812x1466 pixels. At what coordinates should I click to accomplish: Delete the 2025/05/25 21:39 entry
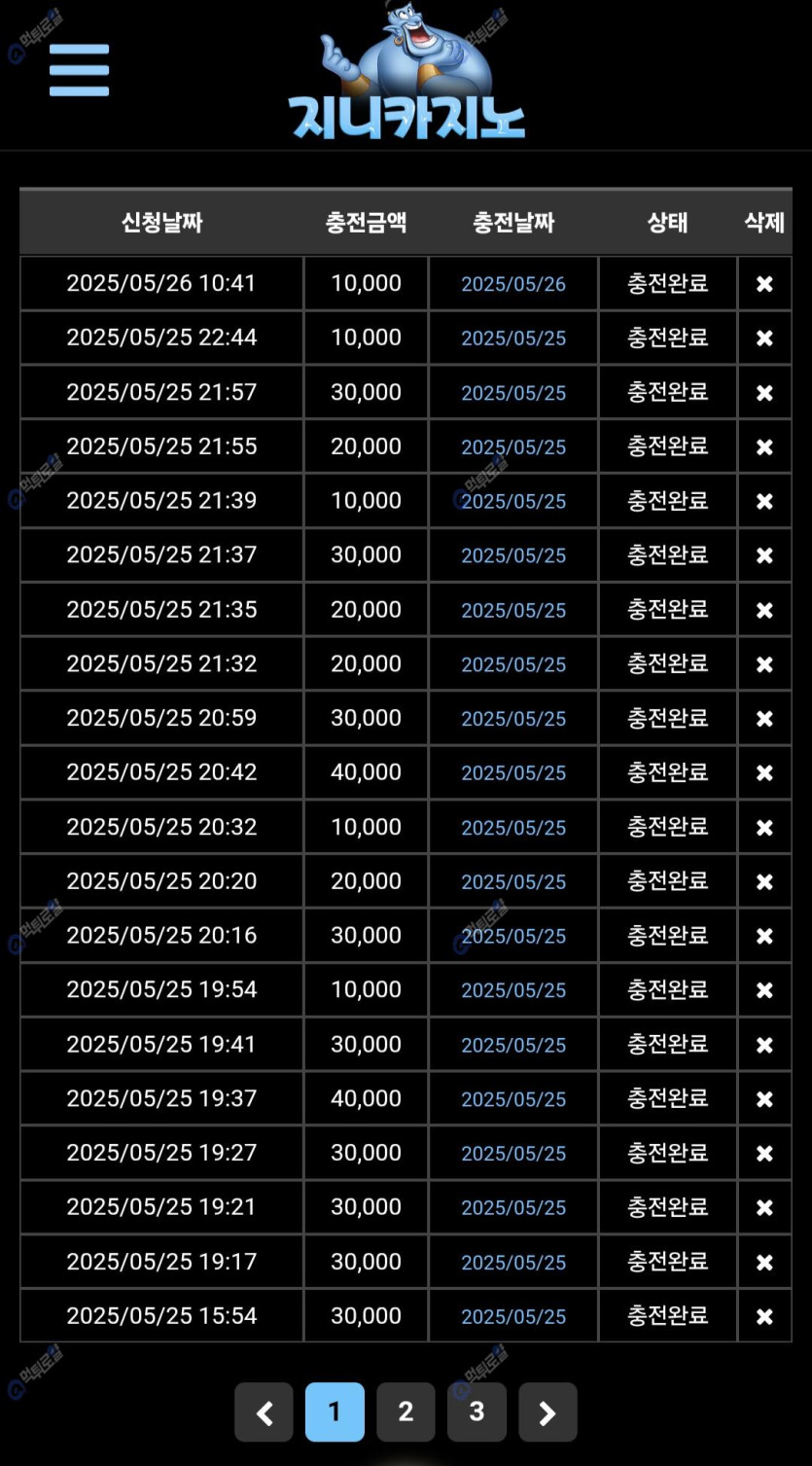(x=764, y=501)
